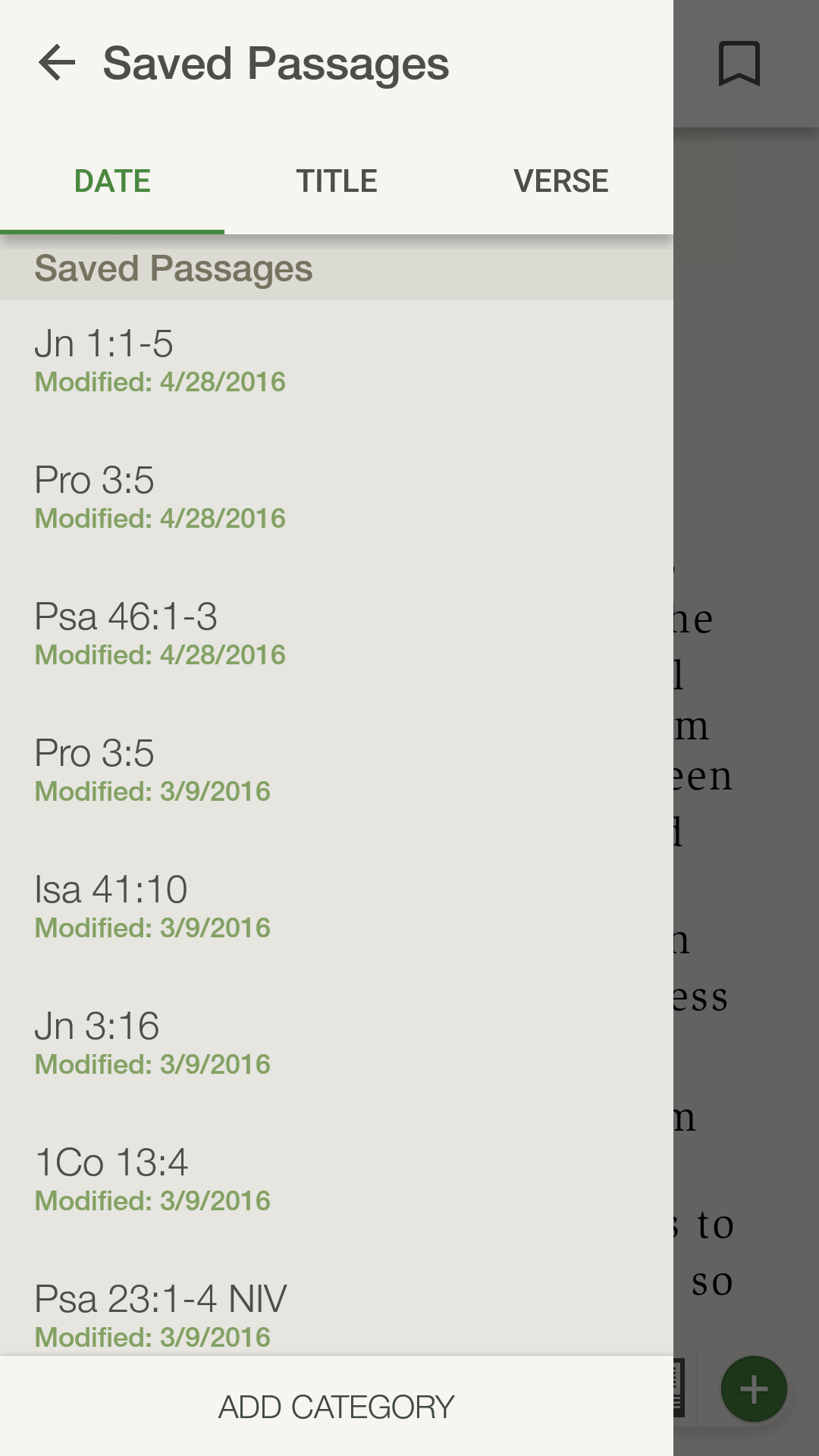Image resolution: width=819 pixels, height=1456 pixels.
Task: Open saved passage Psa 46:1-3
Action: coord(337,634)
